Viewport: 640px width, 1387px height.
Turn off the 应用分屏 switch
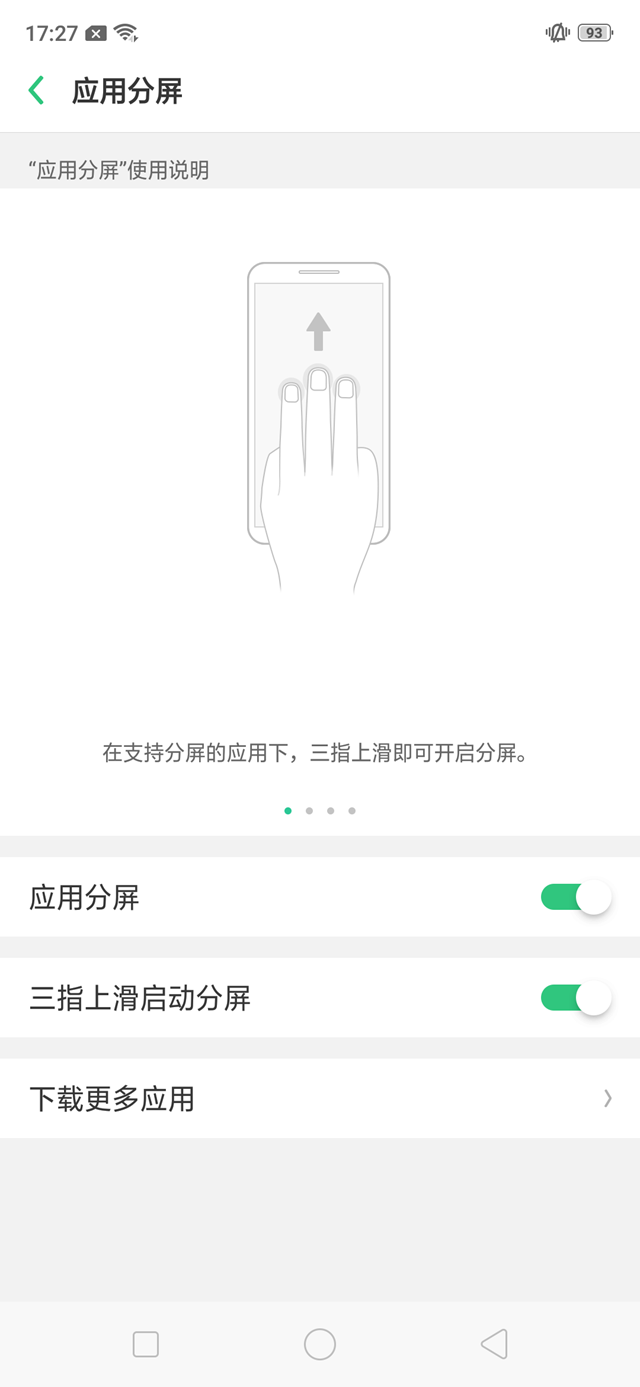[x=575, y=897]
